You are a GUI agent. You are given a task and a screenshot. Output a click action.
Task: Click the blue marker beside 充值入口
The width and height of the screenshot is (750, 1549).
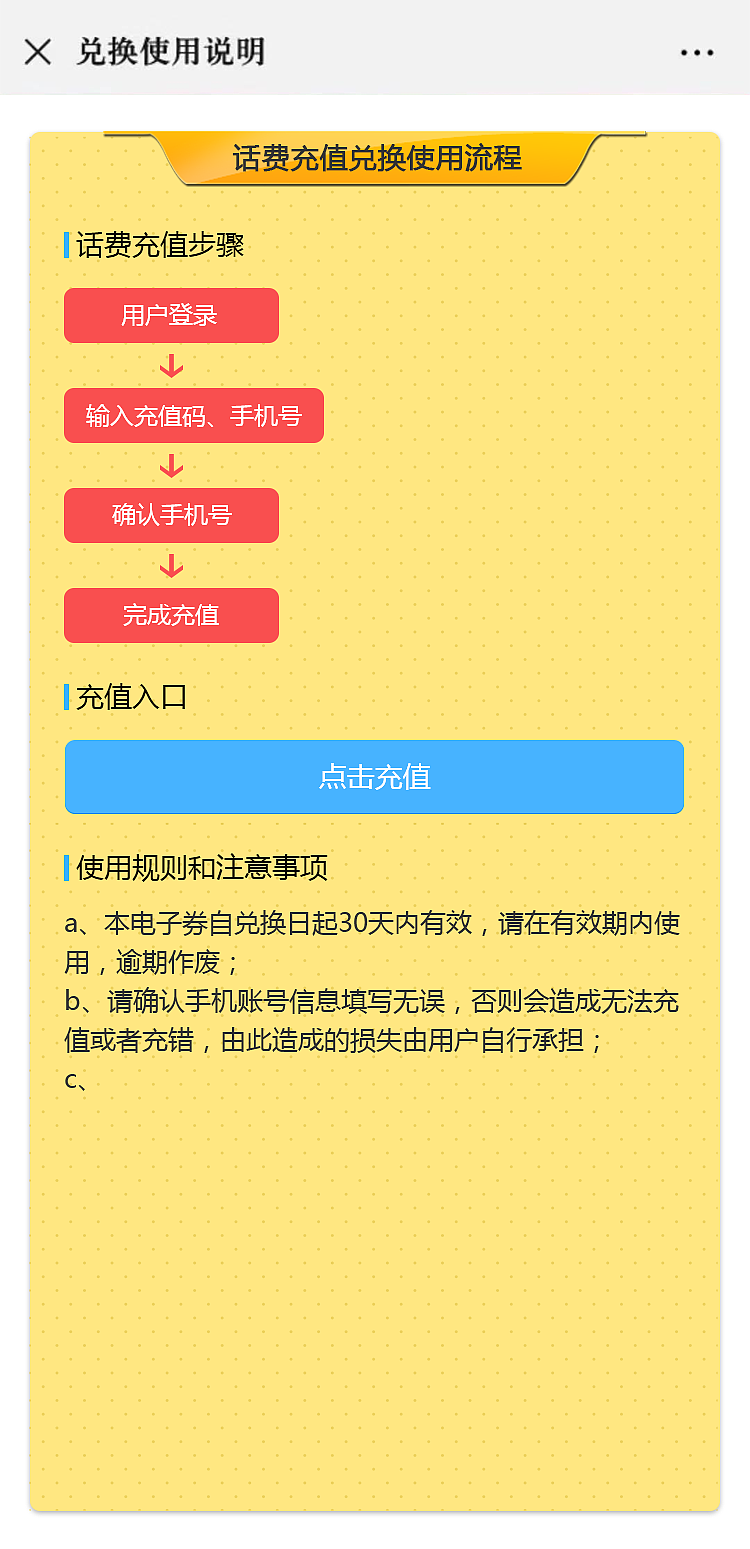tap(66, 695)
